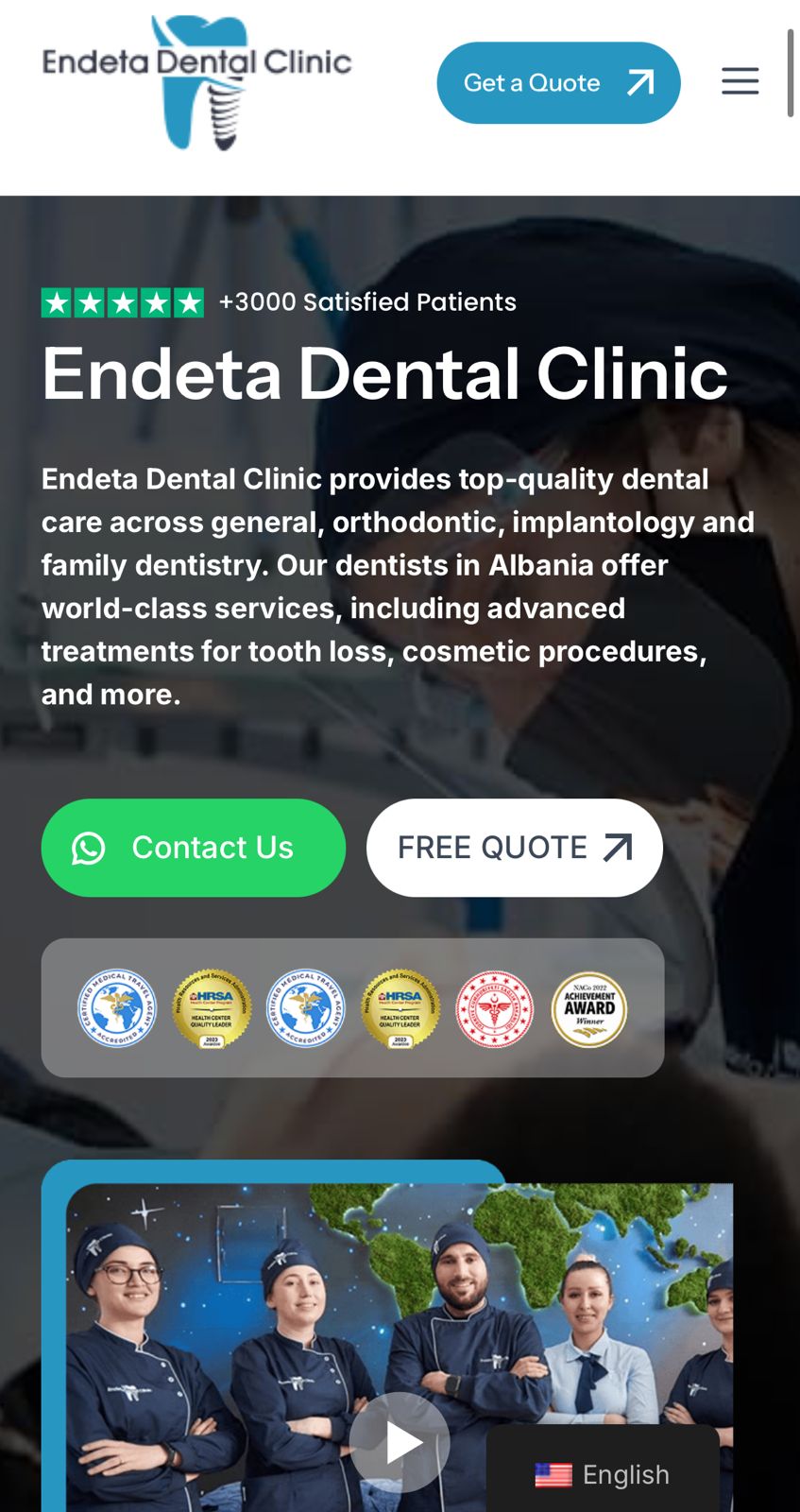Open the English language selector

[x=603, y=1473]
